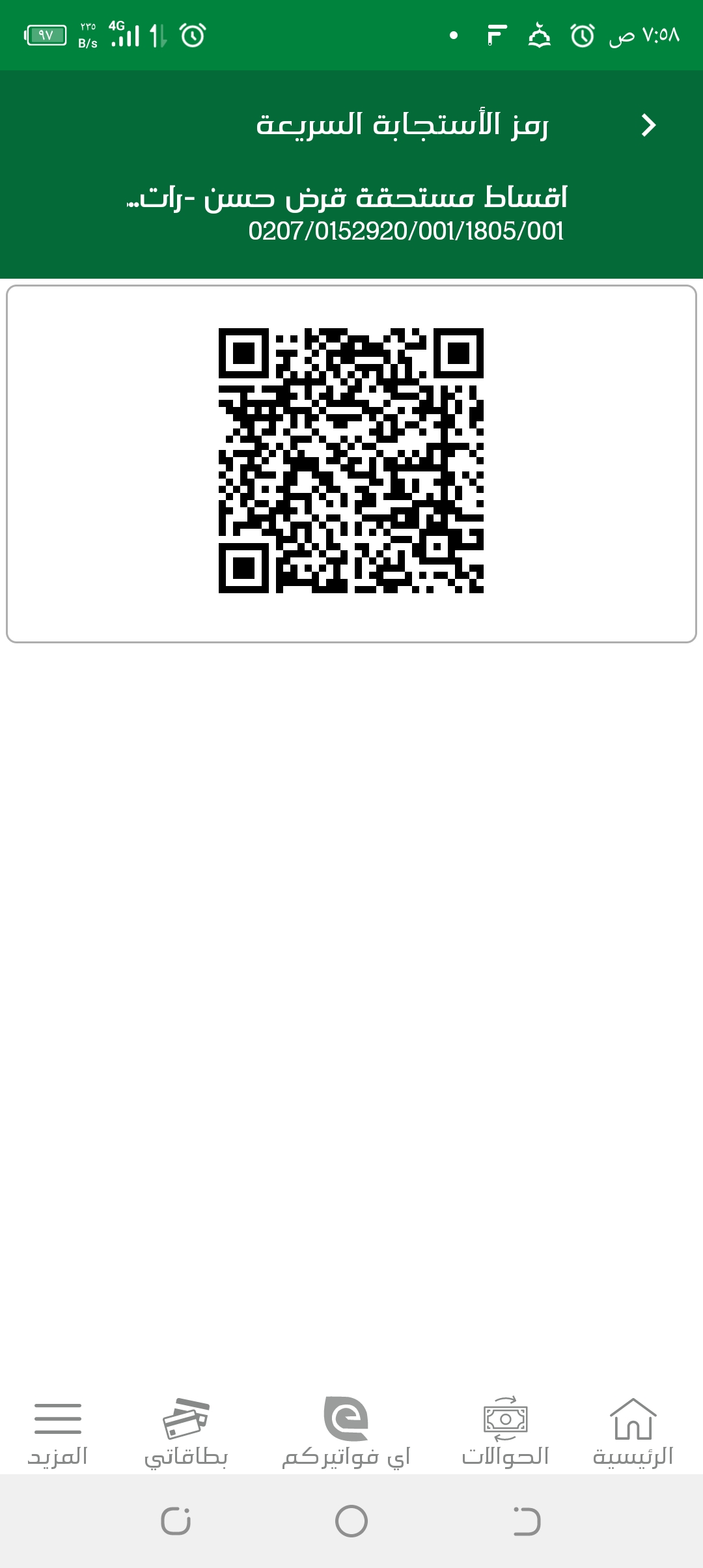Switch to the الرئيسية home tab

[633, 1431]
